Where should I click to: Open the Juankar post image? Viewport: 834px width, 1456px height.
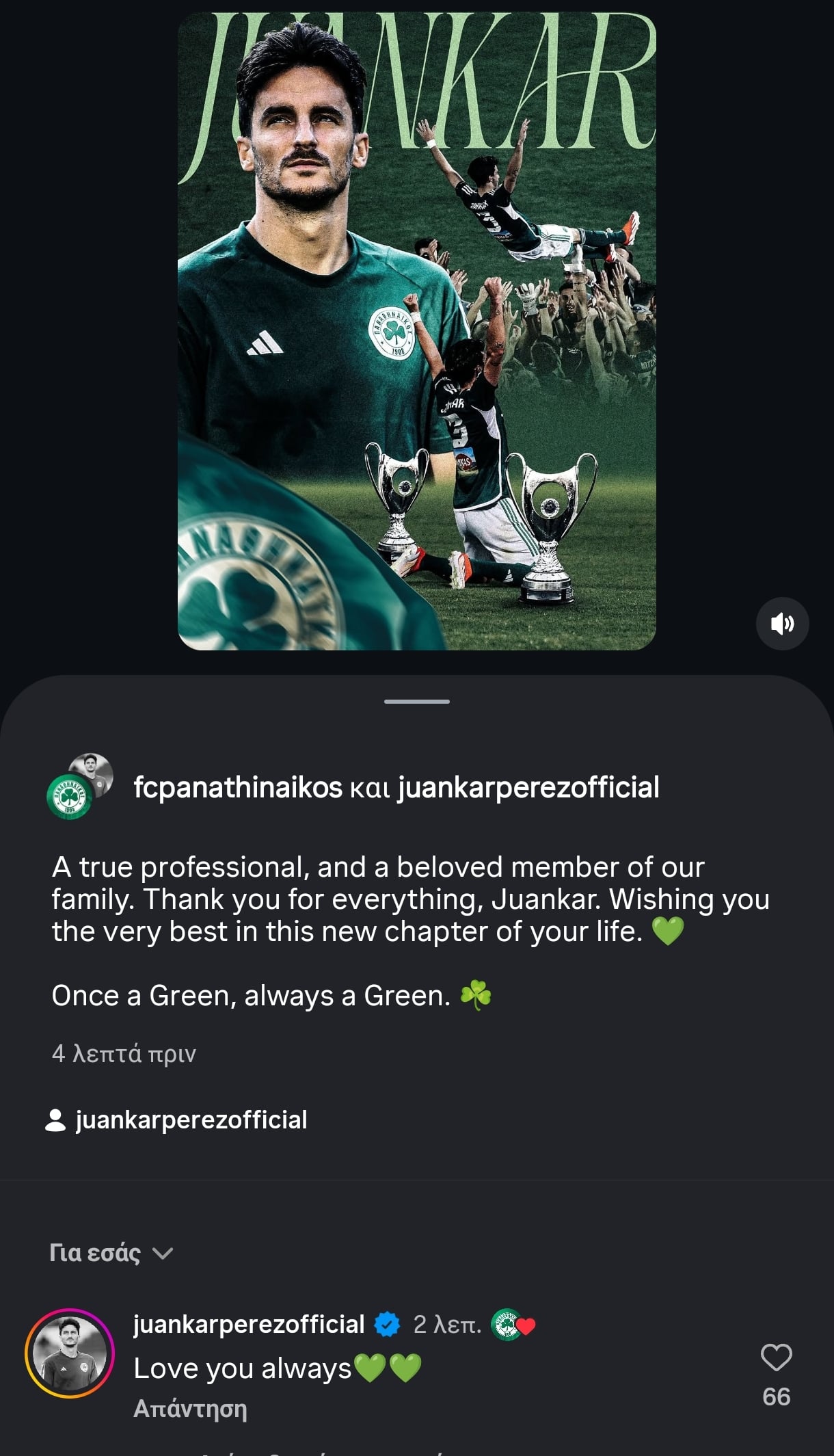coord(416,330)
